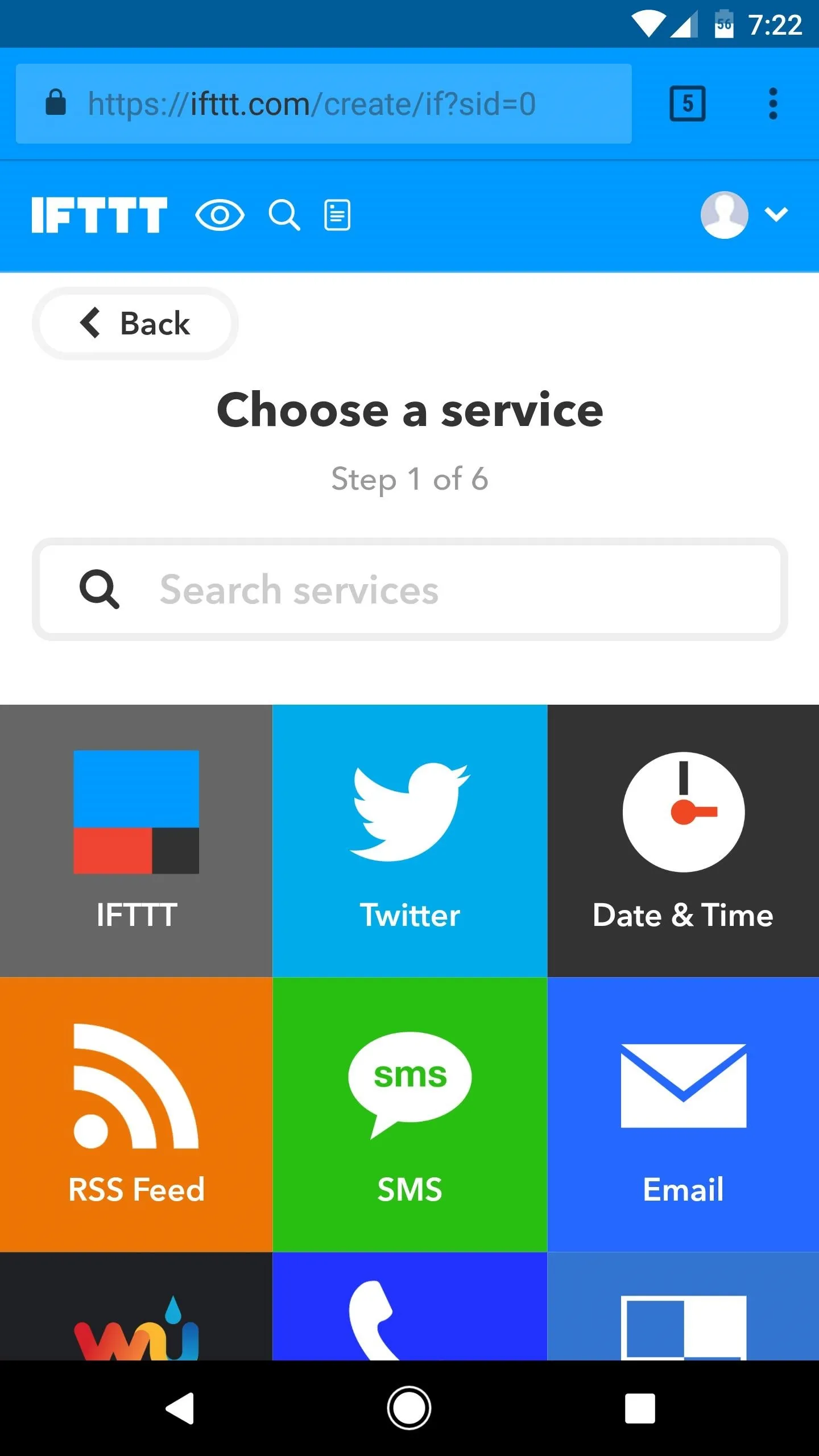The width and height of the screenshot is (819, 1456).
Task: Choose the Twitter service tile
Action: [409, 841]
